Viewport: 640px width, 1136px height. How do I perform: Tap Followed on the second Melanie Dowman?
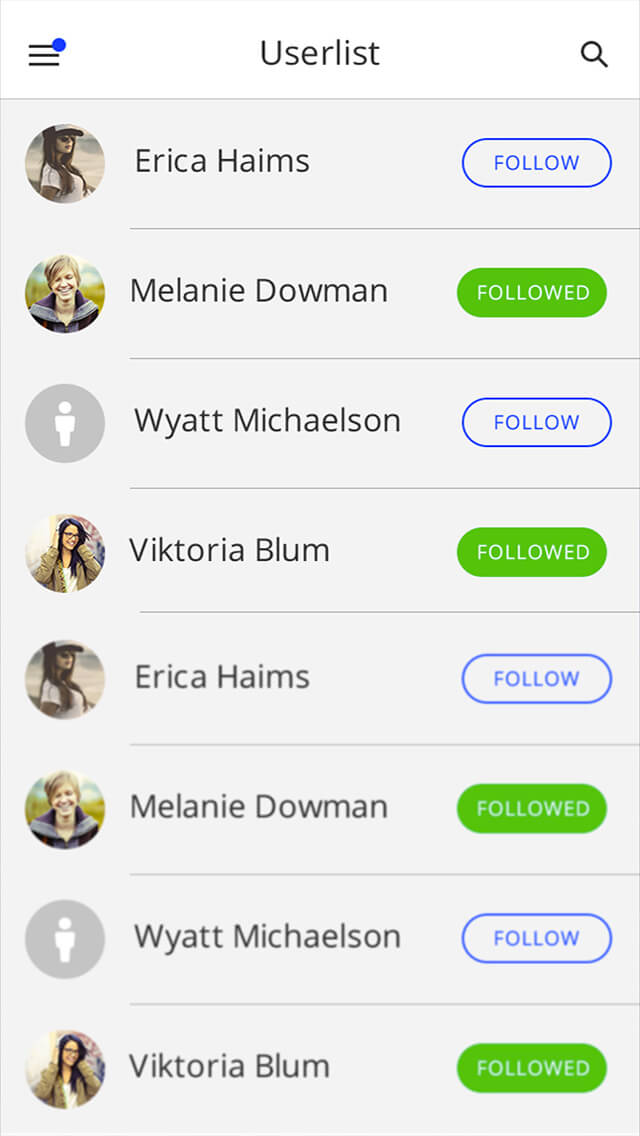pyautogui.click(x=532, y=809)
